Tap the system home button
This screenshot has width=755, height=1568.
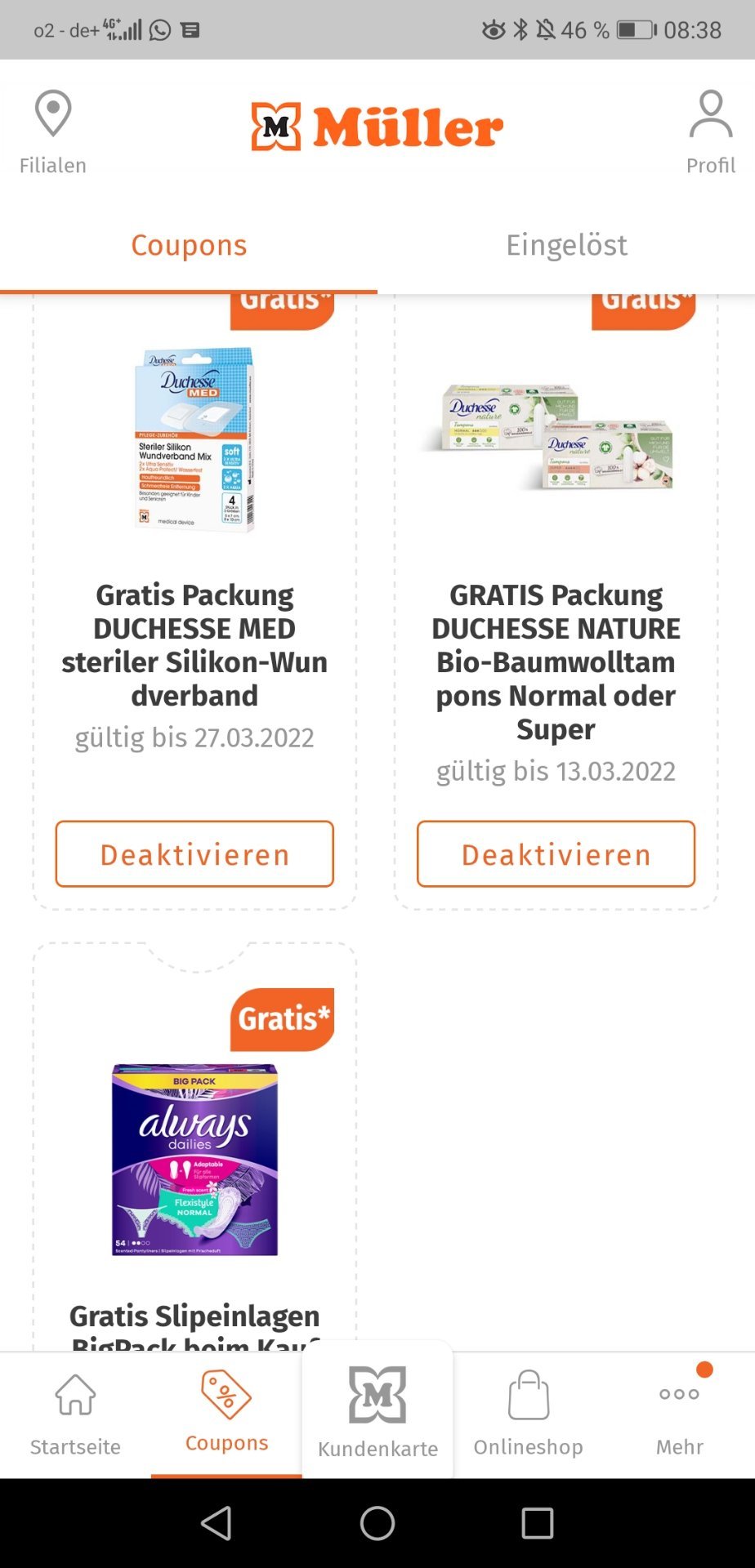click(x=377, y=1523)
